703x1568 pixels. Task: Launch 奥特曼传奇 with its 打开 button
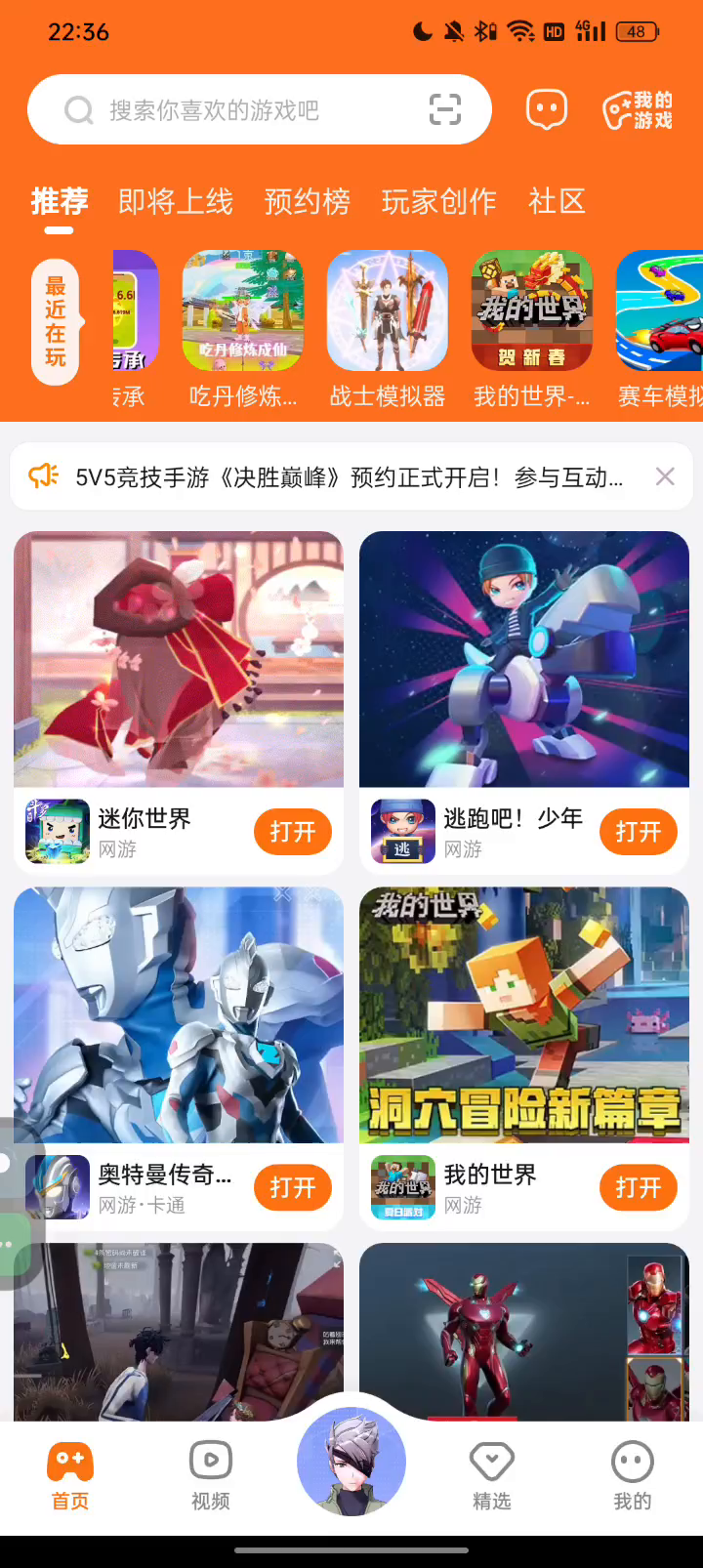tap(293, 1187)
